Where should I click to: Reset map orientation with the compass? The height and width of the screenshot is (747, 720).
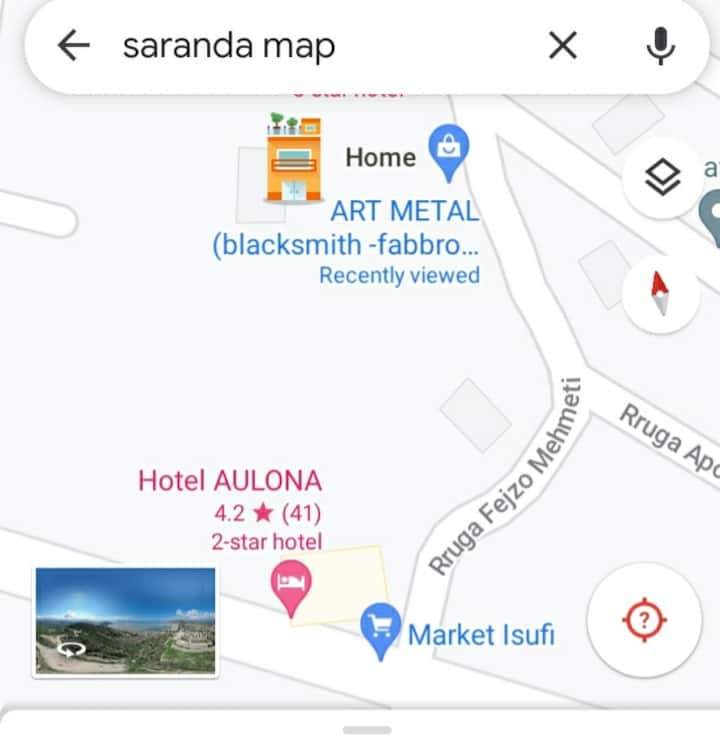click(x=660, y=294)
